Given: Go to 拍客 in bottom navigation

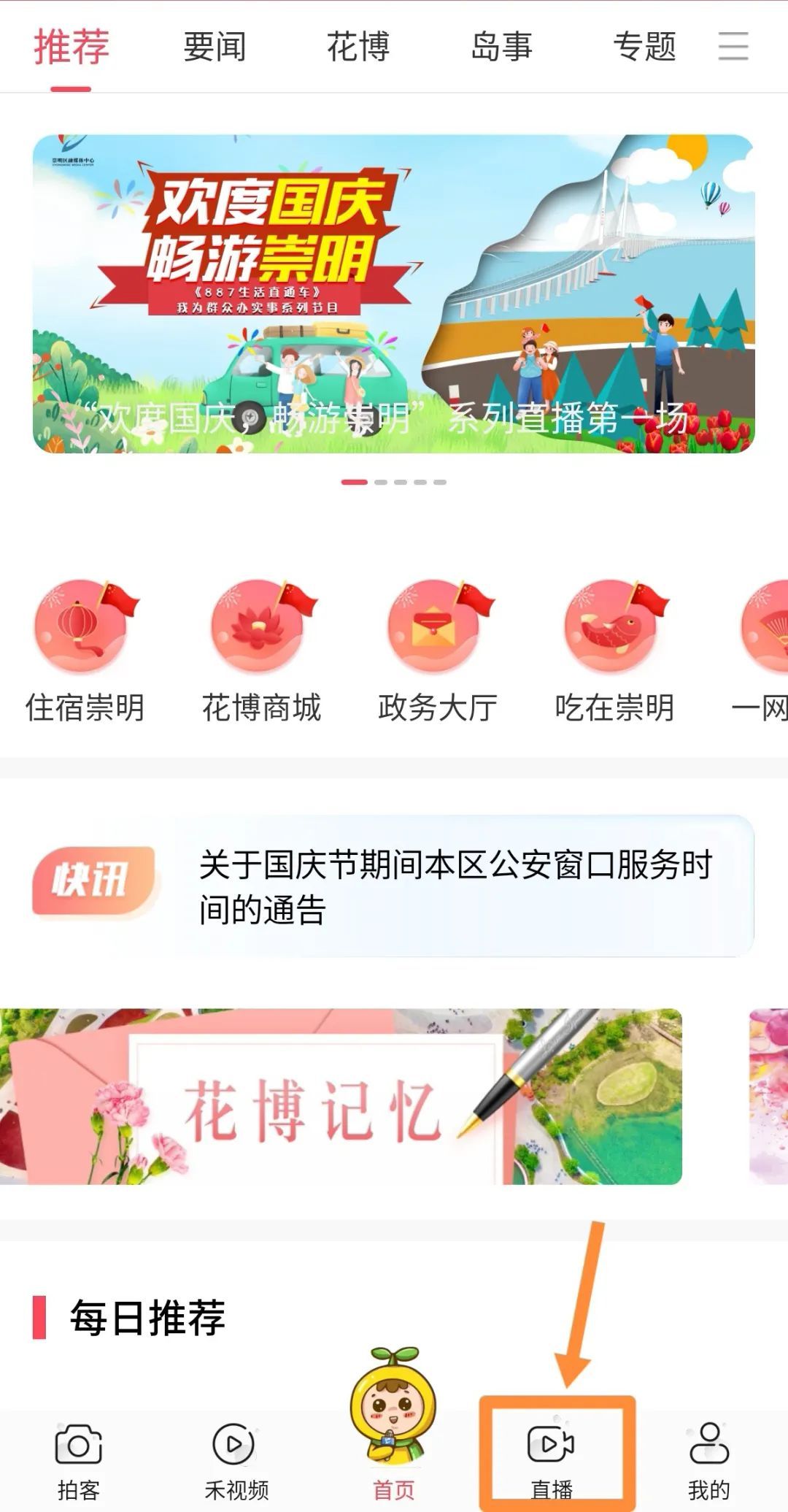Looking at the screenshot, I should [x=79, y=1459].
